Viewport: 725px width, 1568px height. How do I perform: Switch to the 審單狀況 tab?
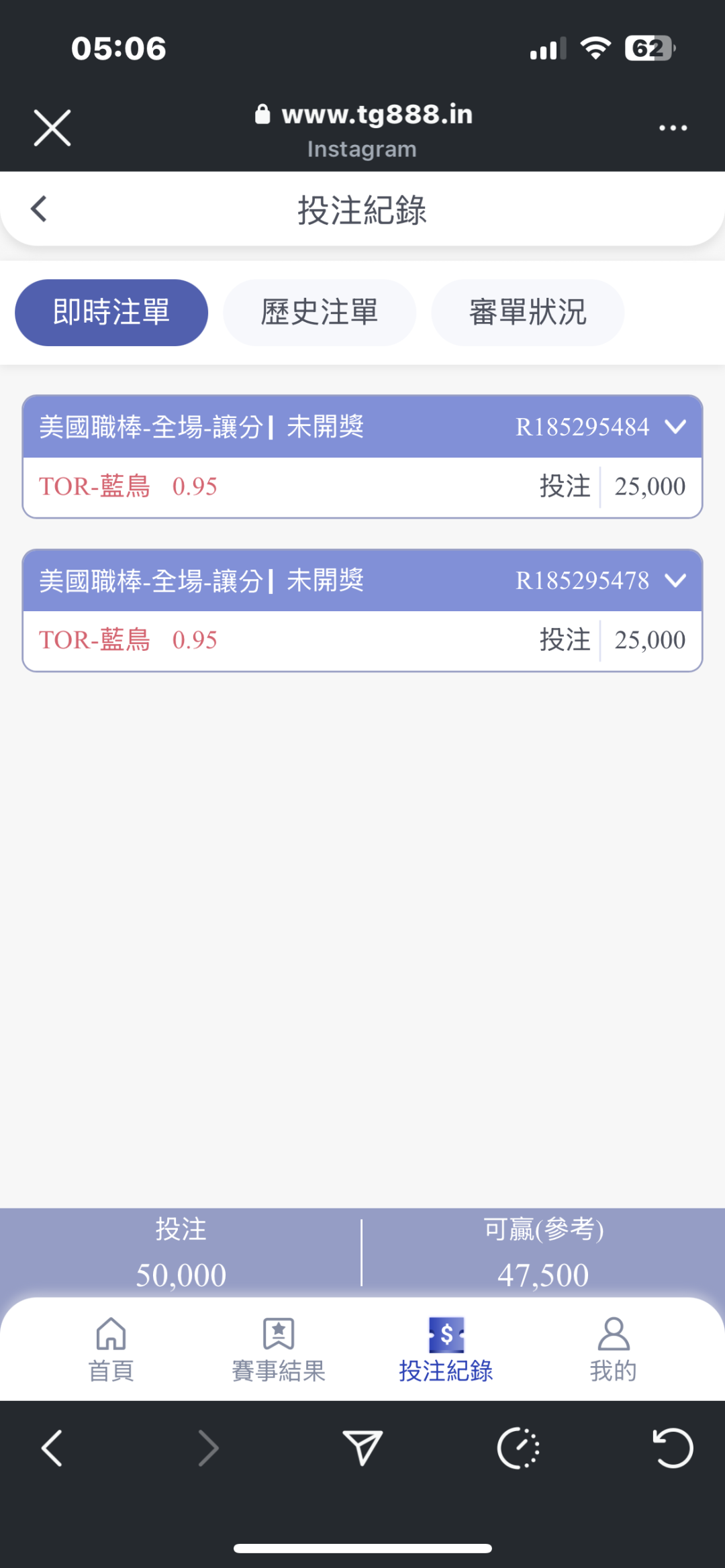[x=528, y=313]
